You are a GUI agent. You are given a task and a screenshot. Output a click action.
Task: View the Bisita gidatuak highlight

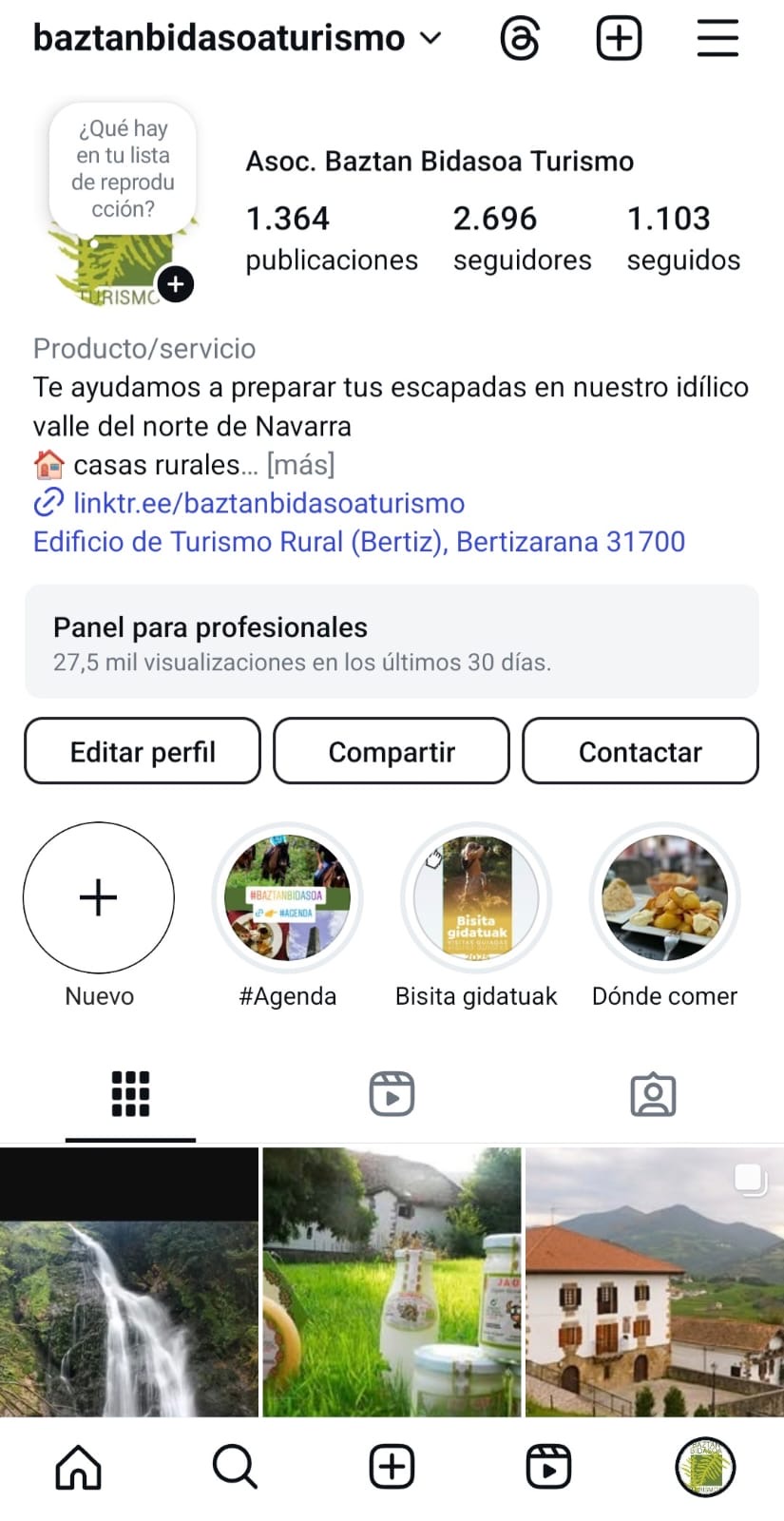[x=476, y=898]
